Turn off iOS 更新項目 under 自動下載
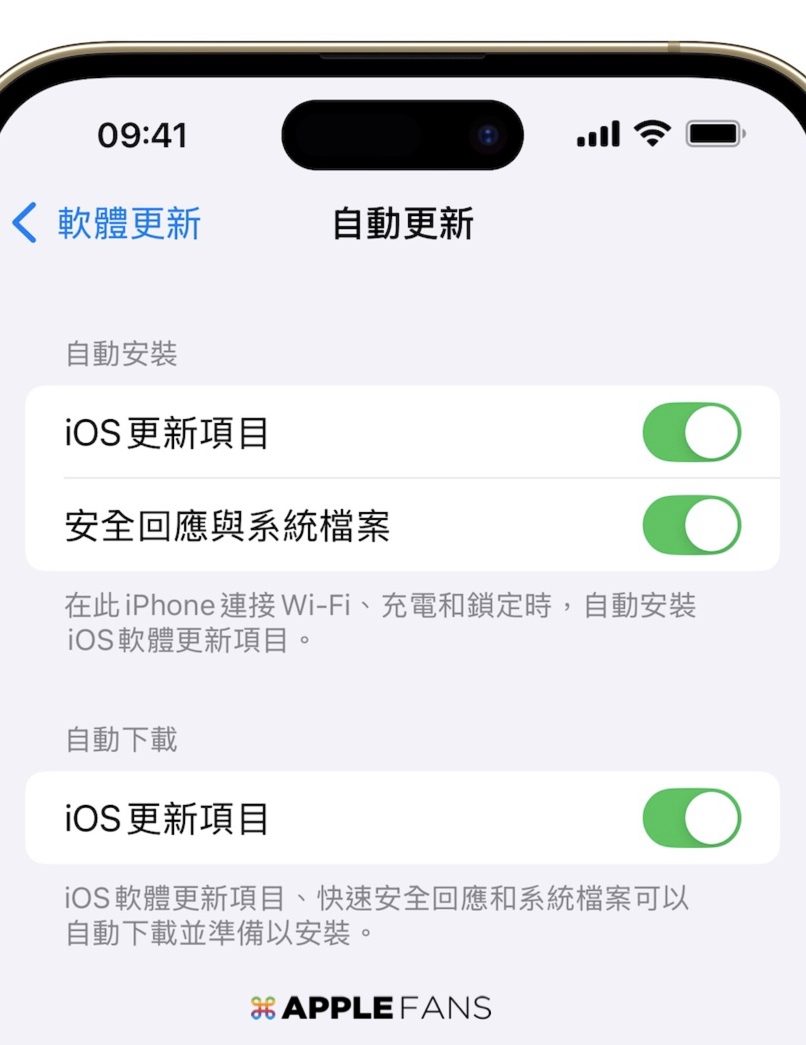Screen dimensions: 806x1045 [691, 818]
